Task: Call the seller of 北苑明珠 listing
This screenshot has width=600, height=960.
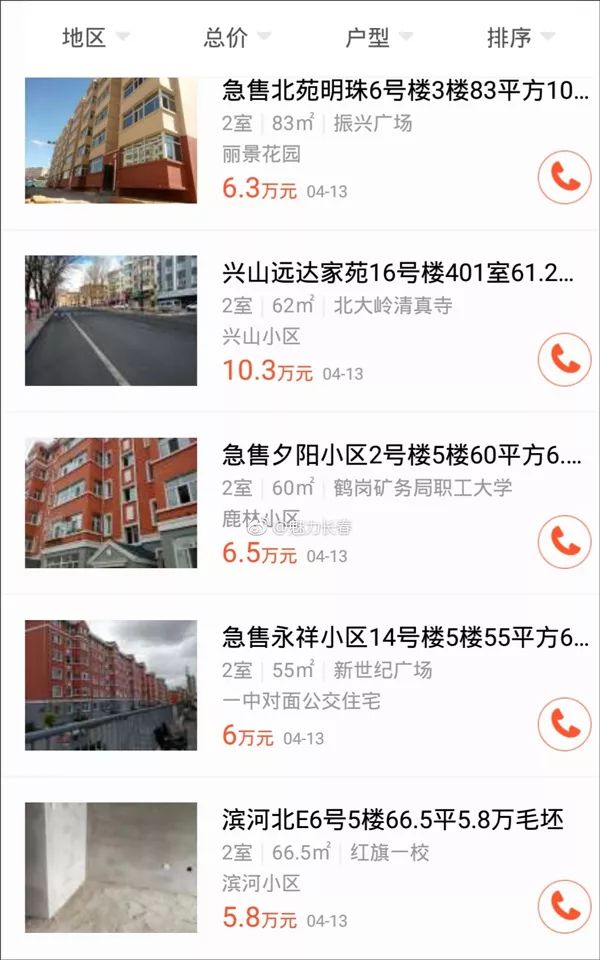Action: pyautogui.click(x=564, y=177)
